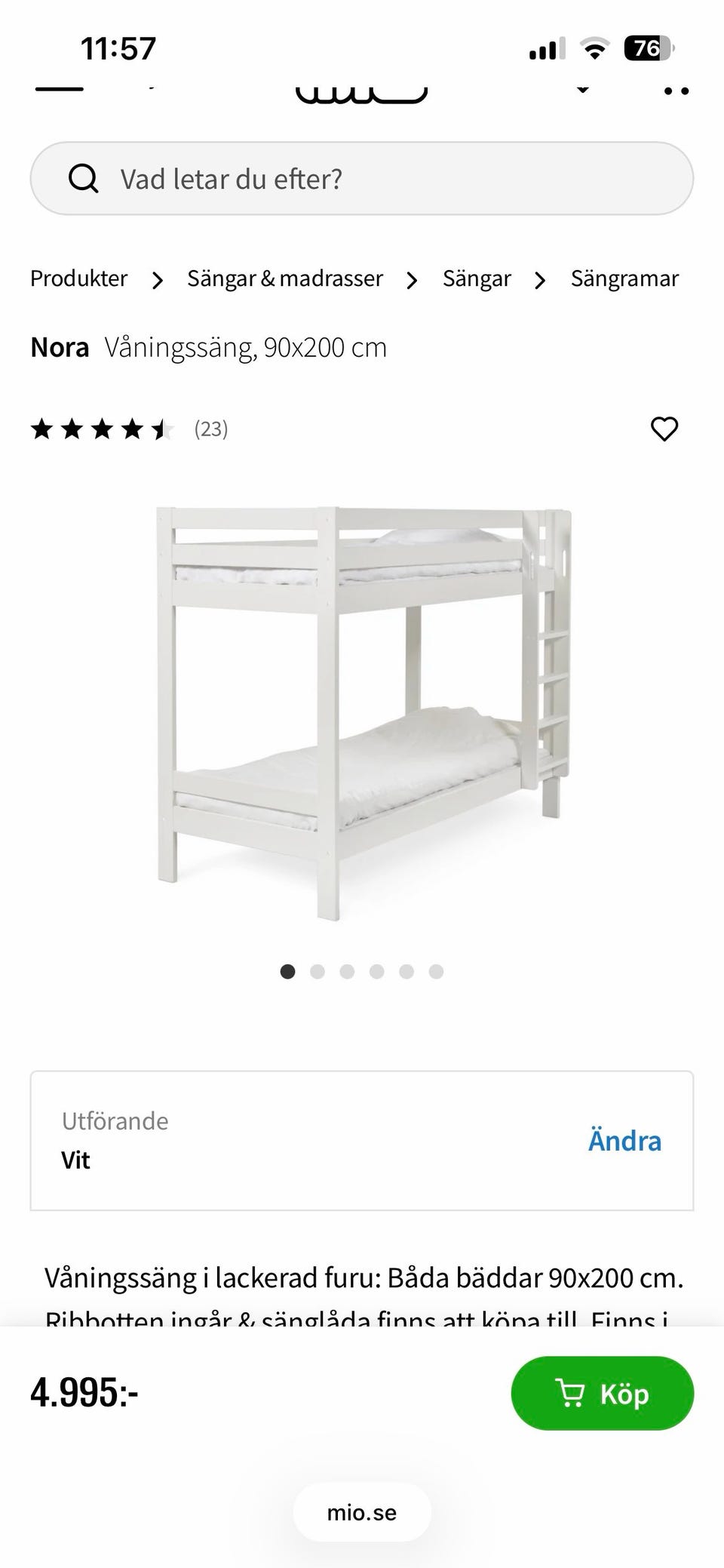
Task: Navigate to Sängramar category
Action: [624, 278]
